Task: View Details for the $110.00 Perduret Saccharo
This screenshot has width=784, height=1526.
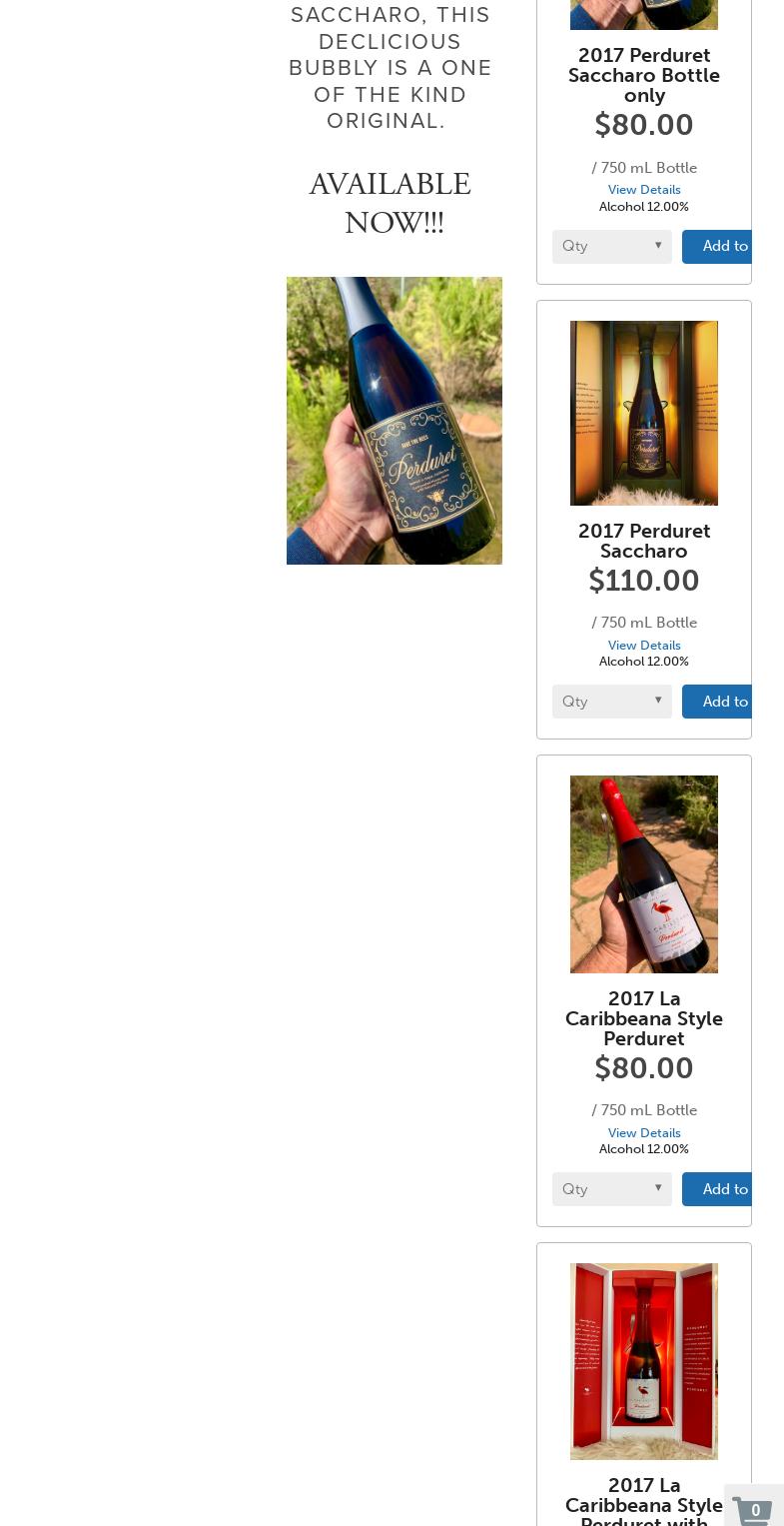Action: click(644, 646)
